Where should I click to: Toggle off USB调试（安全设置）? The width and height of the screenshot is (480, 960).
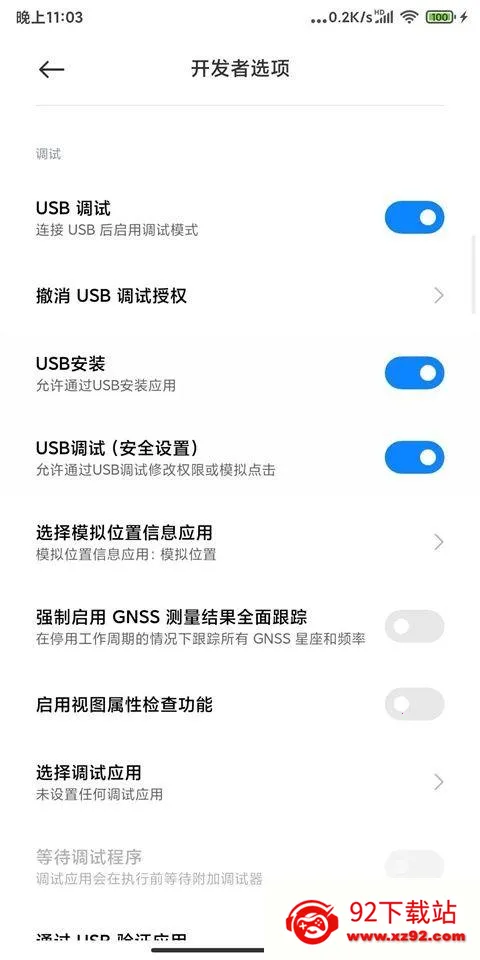414,457
